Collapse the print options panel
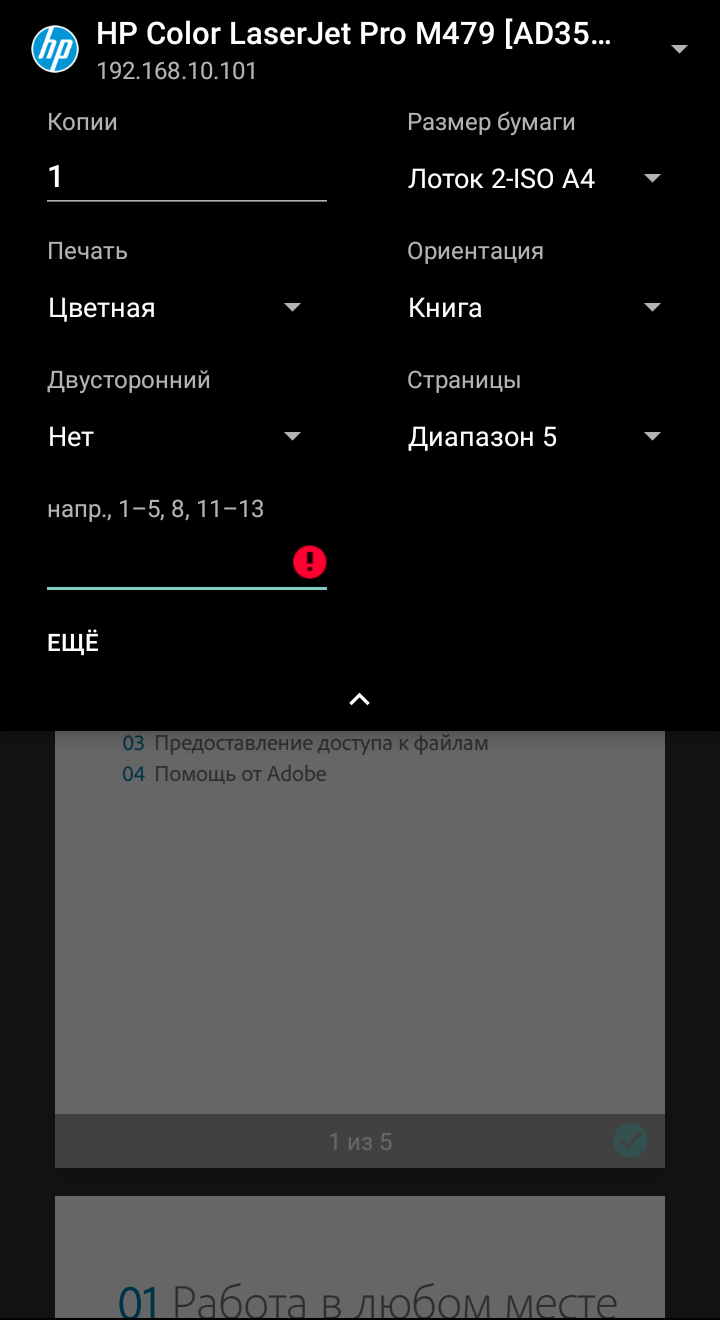 pyautogui.click(x=360, y=700)
